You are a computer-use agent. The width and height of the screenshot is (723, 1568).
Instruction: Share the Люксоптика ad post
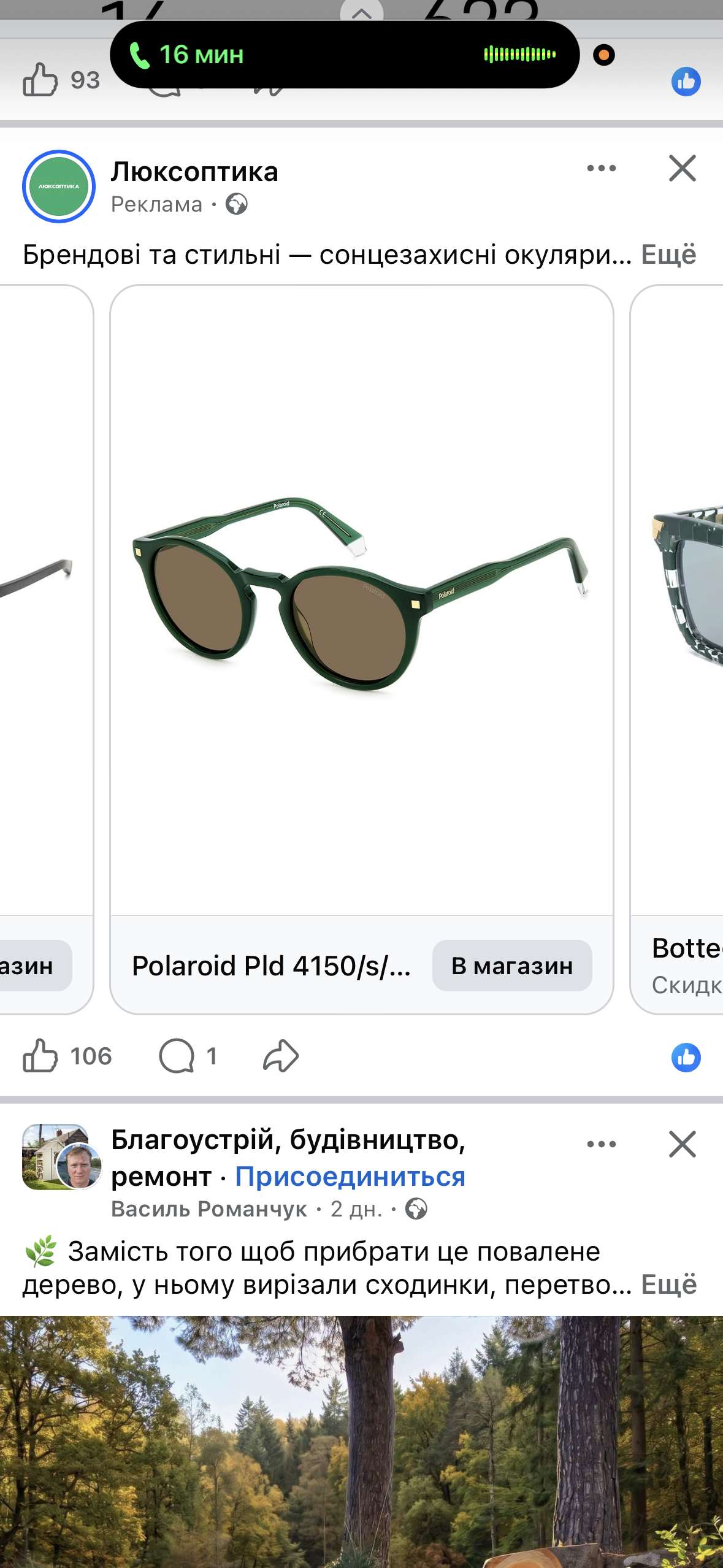click(x=281, y=1056)
